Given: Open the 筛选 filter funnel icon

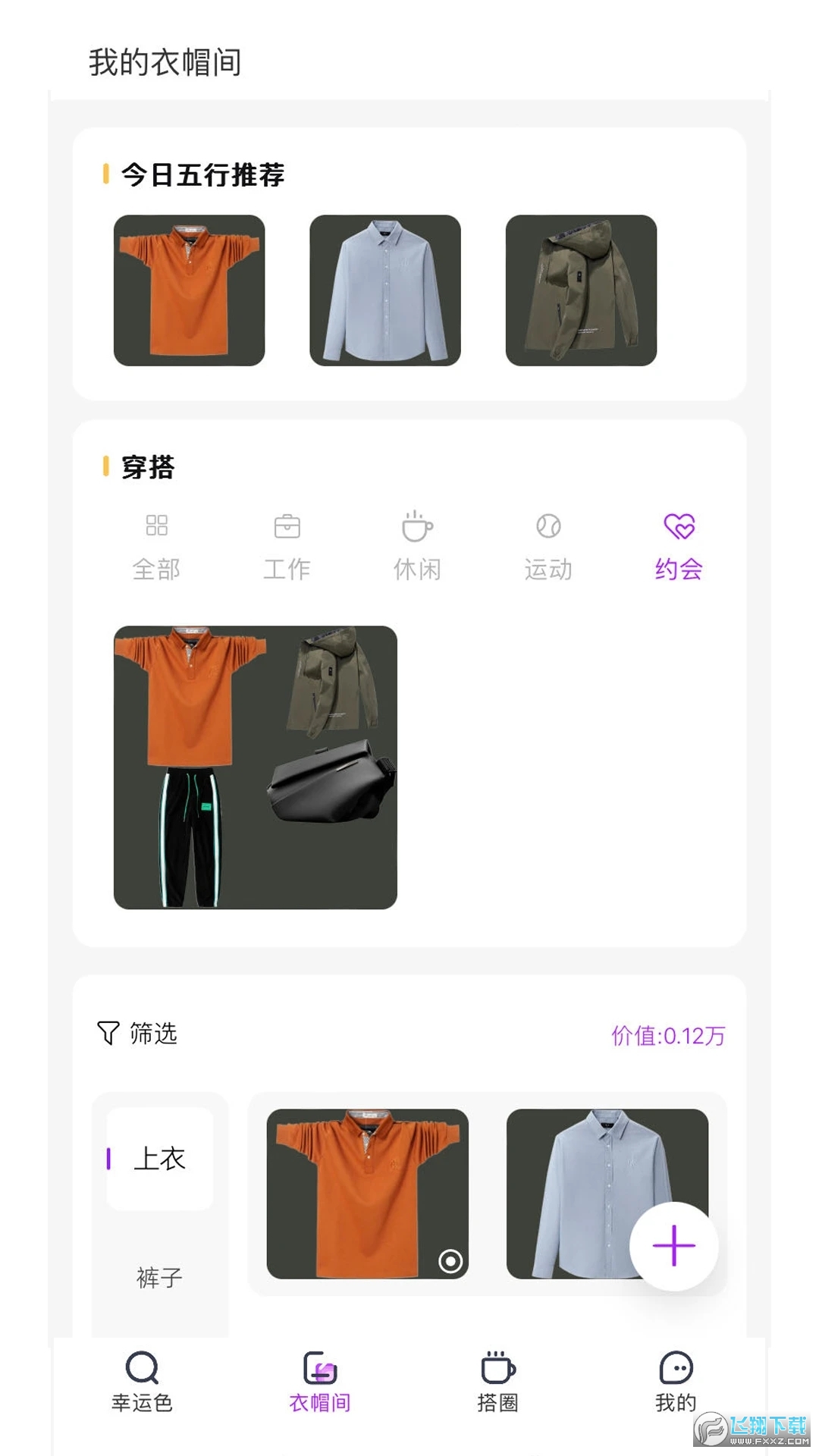Looking at the screenshot, I should pyautogui.click(x=106, y=1032).
